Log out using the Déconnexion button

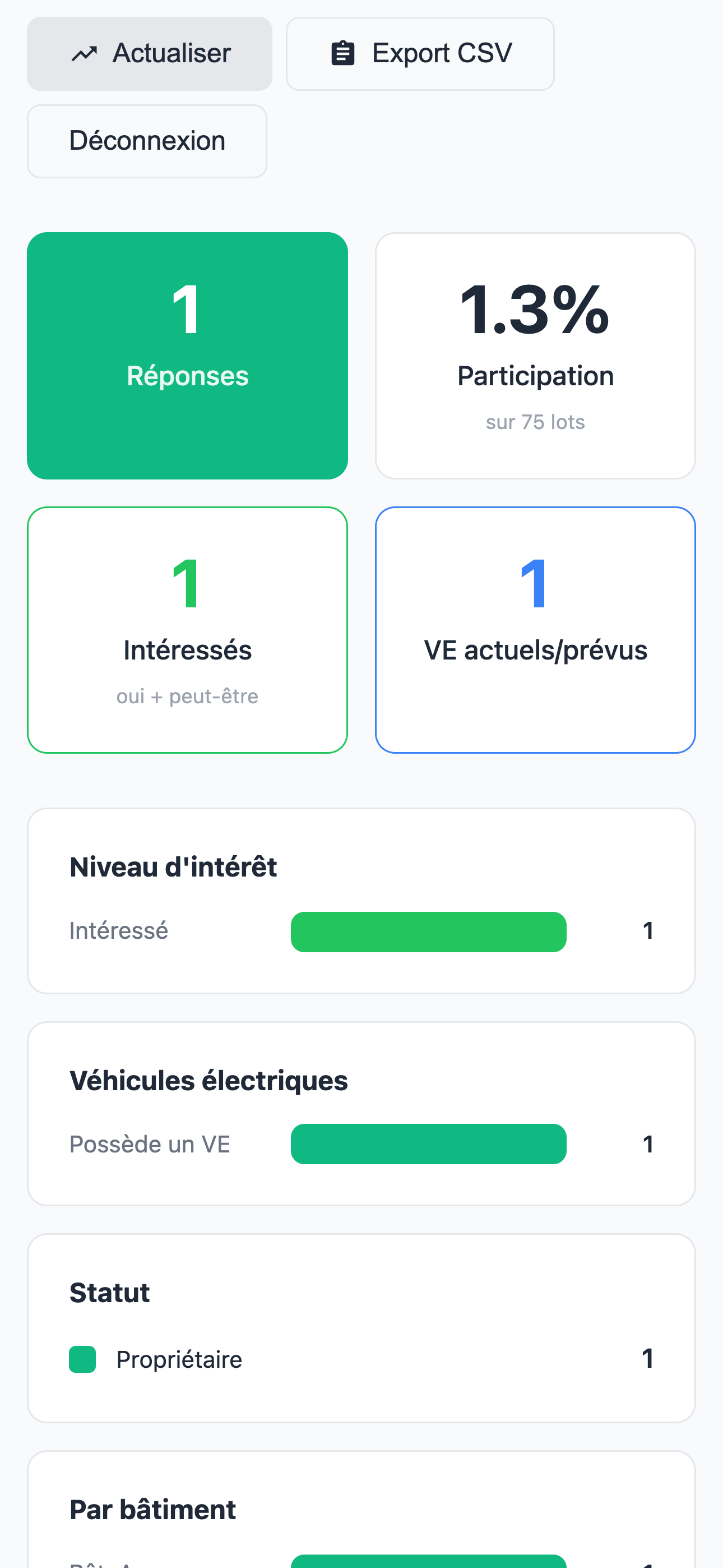pyautogui.click(x=146, y=141)
